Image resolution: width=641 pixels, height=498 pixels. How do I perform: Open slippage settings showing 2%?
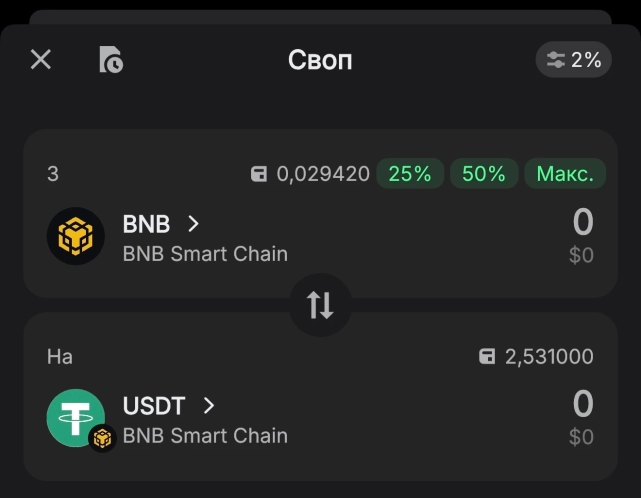click(x=574, y=60)
